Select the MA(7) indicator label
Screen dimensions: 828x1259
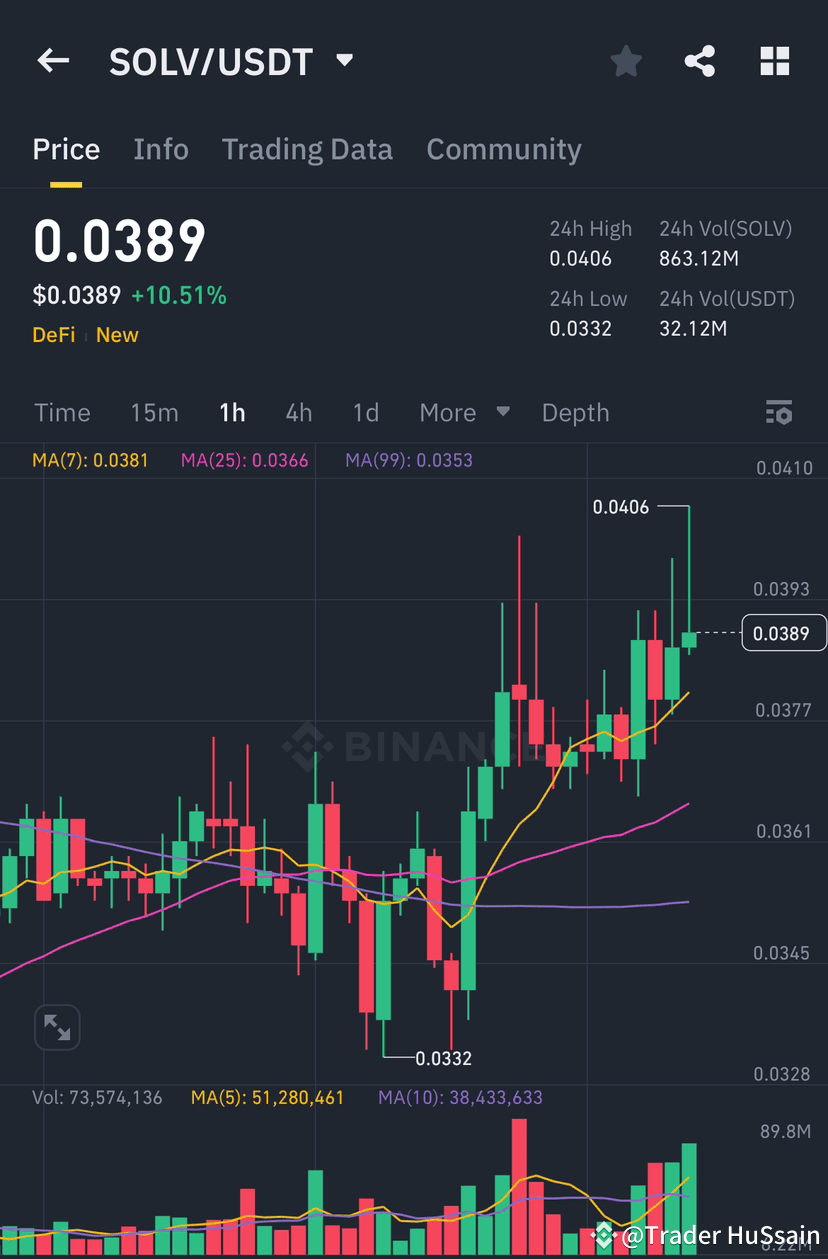point(90,462)
